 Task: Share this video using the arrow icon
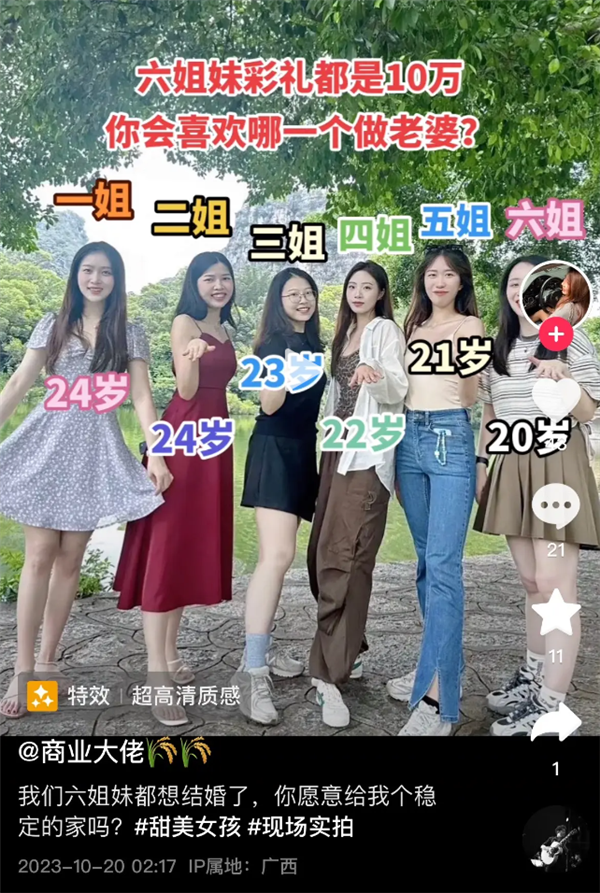click(556, 724)
